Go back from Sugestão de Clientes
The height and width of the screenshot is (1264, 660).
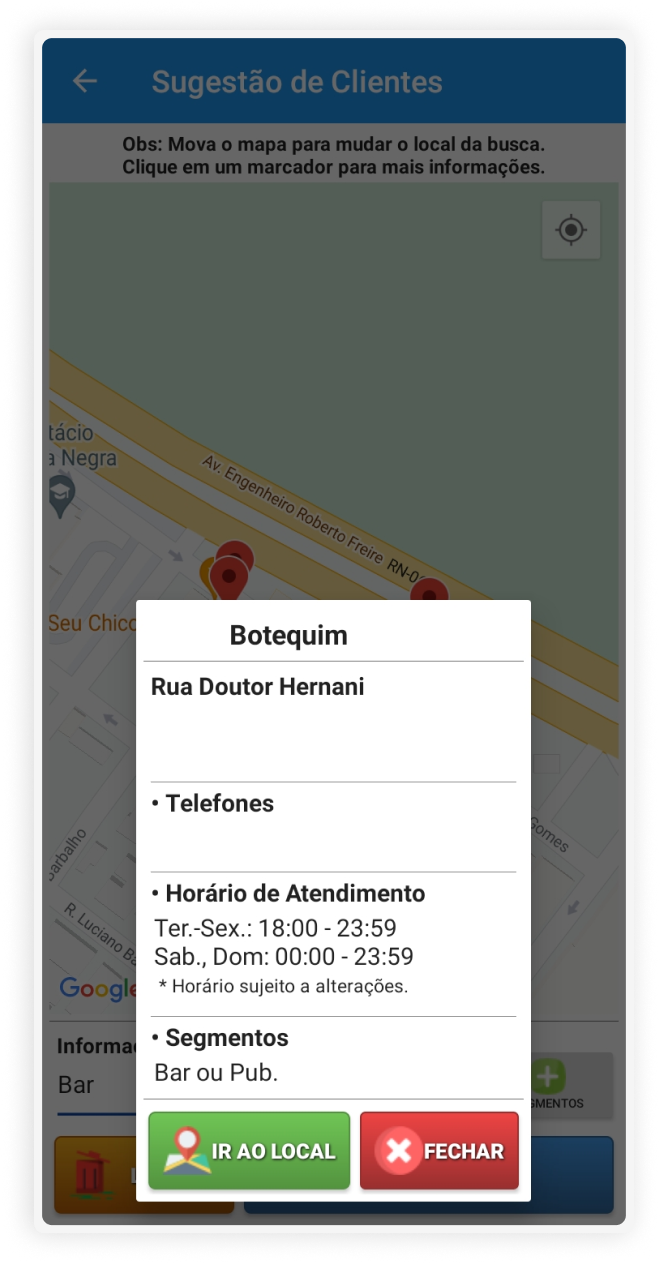(x=85, y=82)
